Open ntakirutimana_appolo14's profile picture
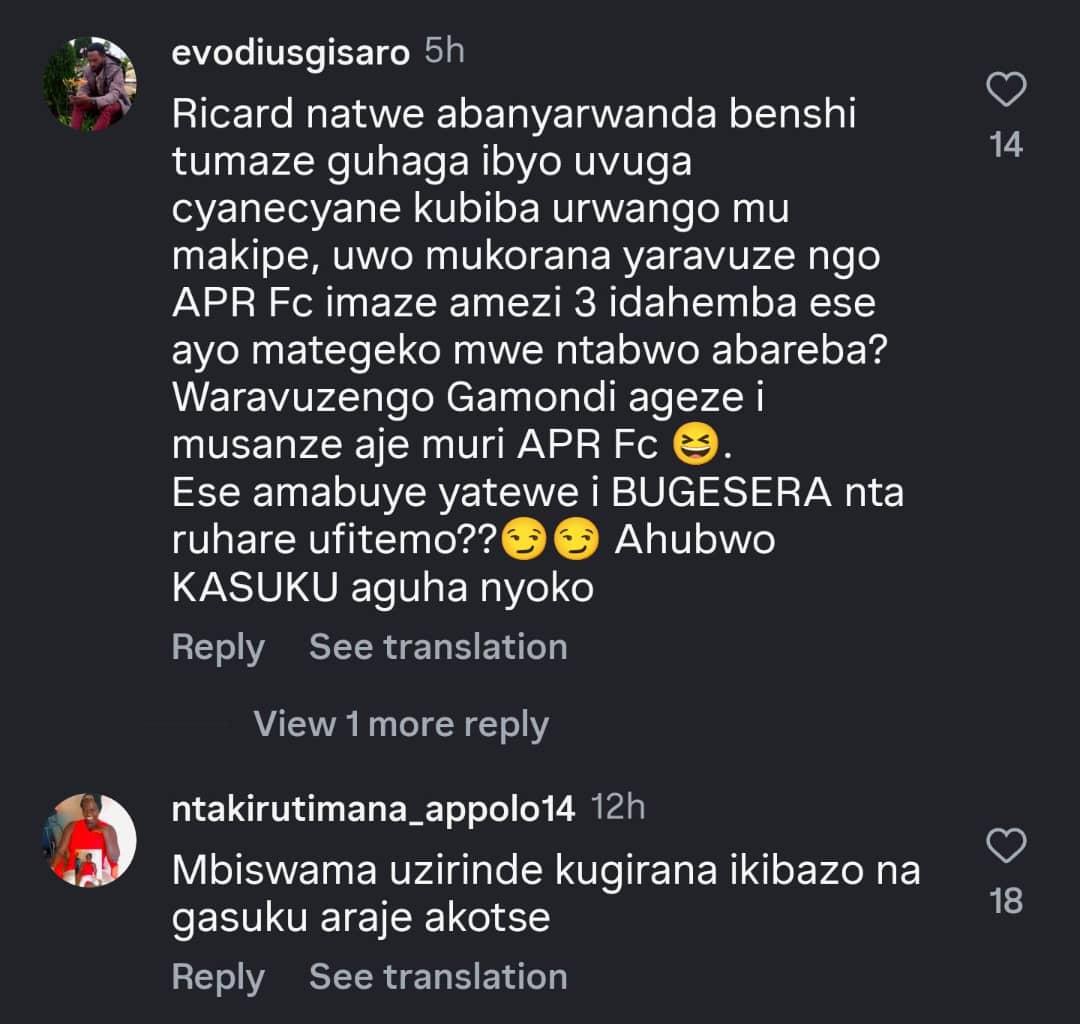Viewport: 1080px width, 1024px height. 89,840
